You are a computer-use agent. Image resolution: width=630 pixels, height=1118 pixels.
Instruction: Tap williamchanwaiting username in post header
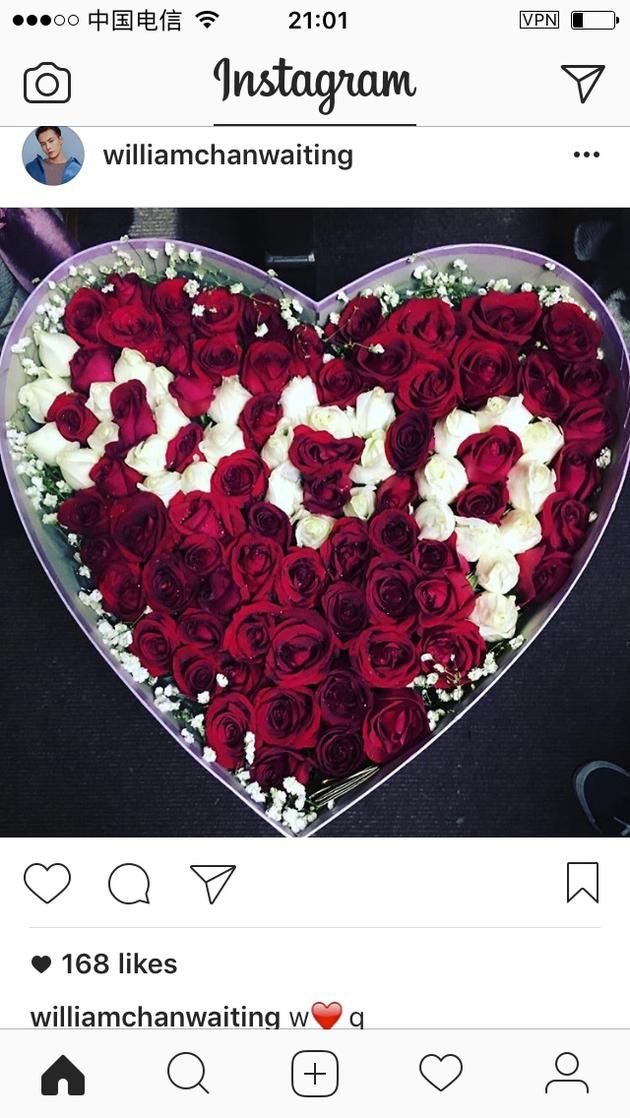tap(228, 156)
